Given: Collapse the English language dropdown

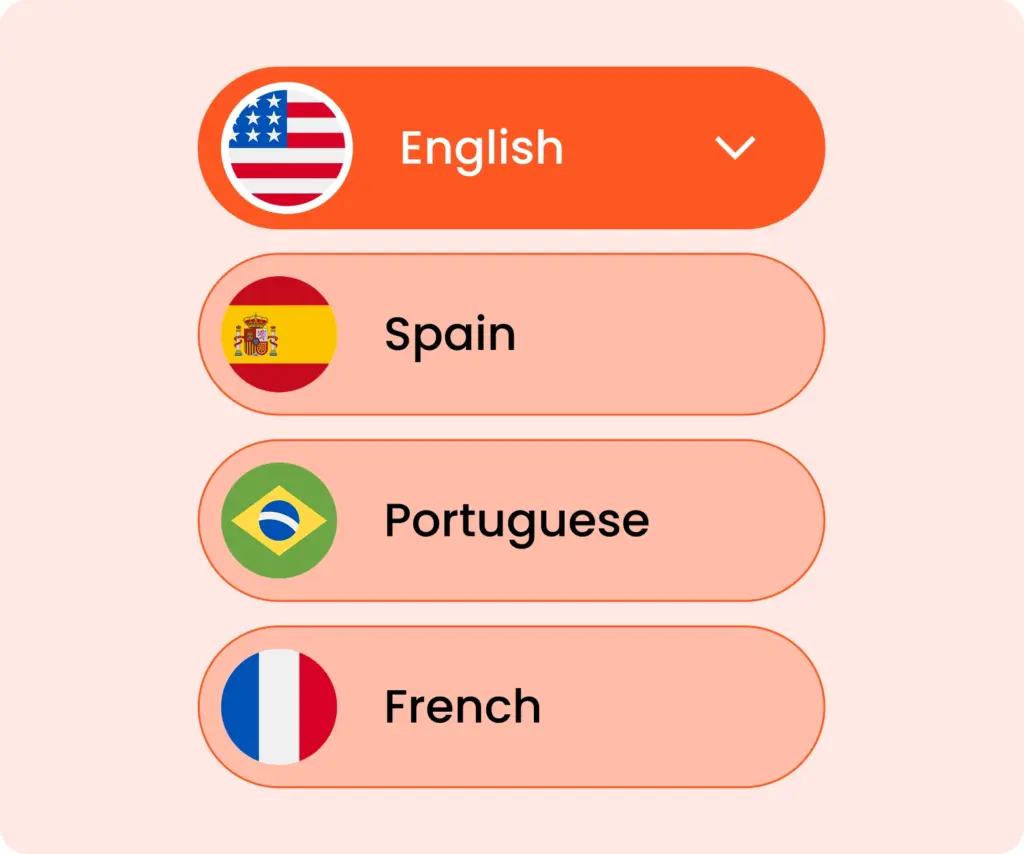Looking at the screenshot, I should (735, 148).
